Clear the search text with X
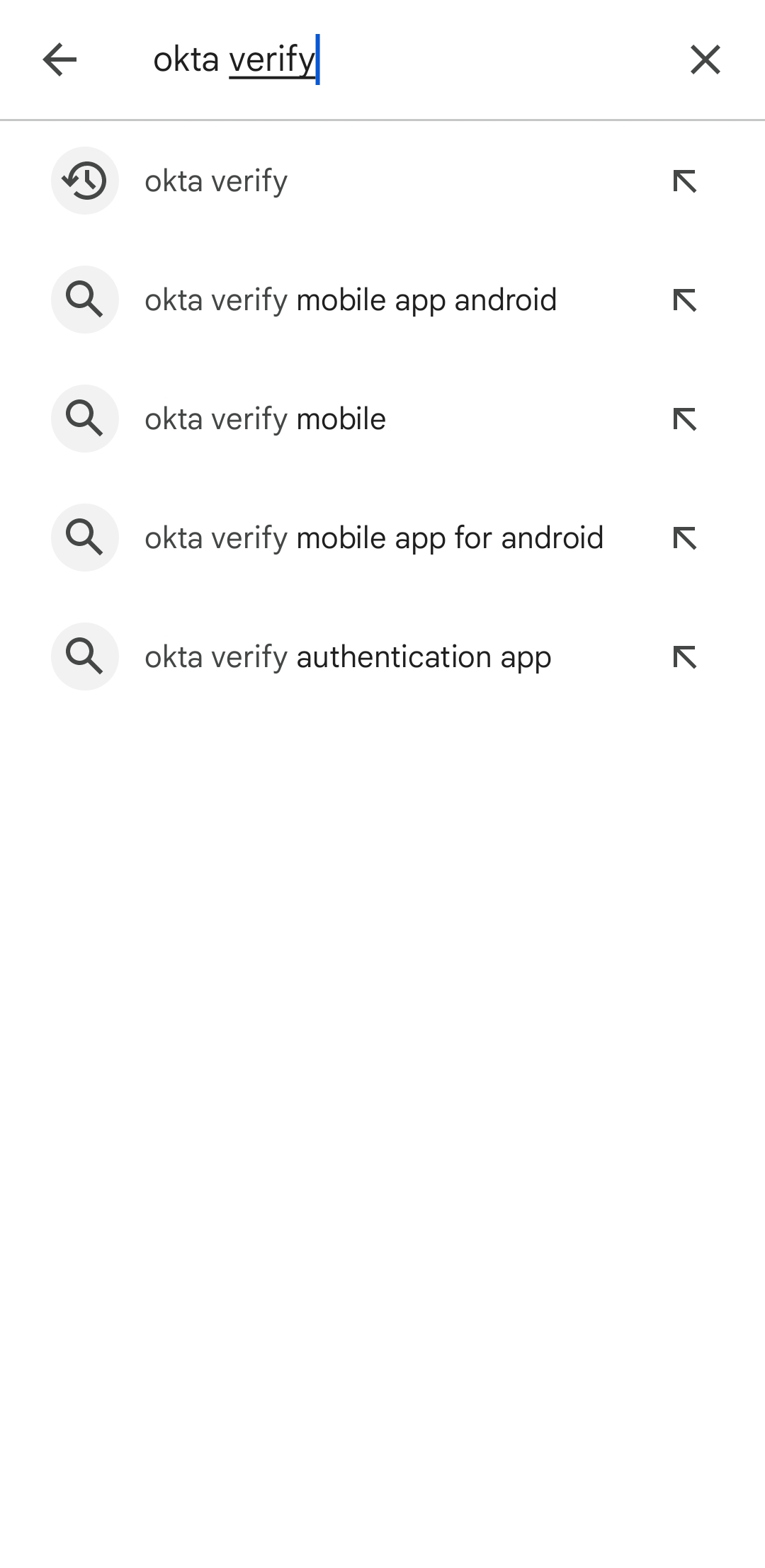This screenshot has height=1568, width=765. (x=705, y=59)
